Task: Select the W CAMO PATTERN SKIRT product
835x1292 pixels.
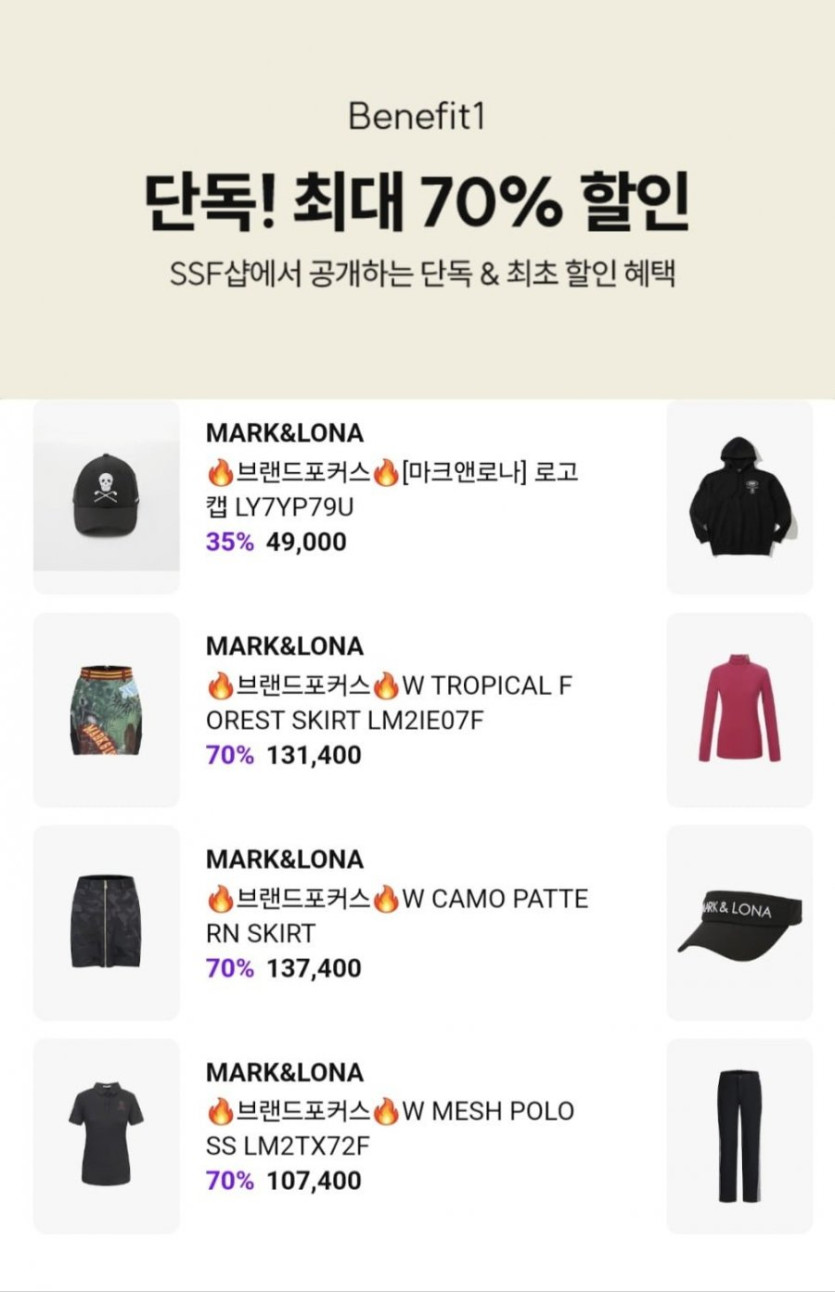Action: click(x=396, y=915)
